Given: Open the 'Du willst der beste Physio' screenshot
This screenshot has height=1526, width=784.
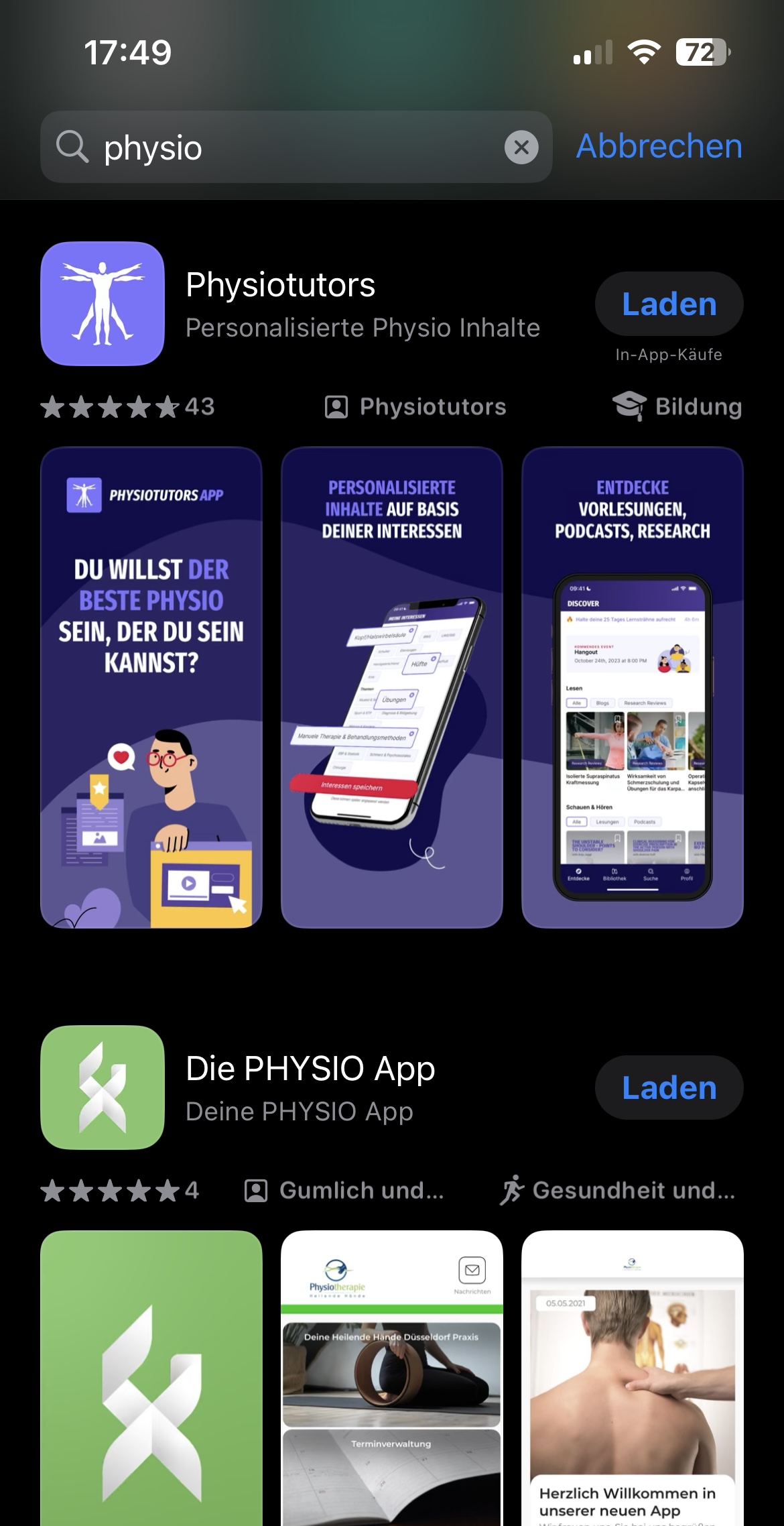Looking at the screenshot, I should point(151,687).
